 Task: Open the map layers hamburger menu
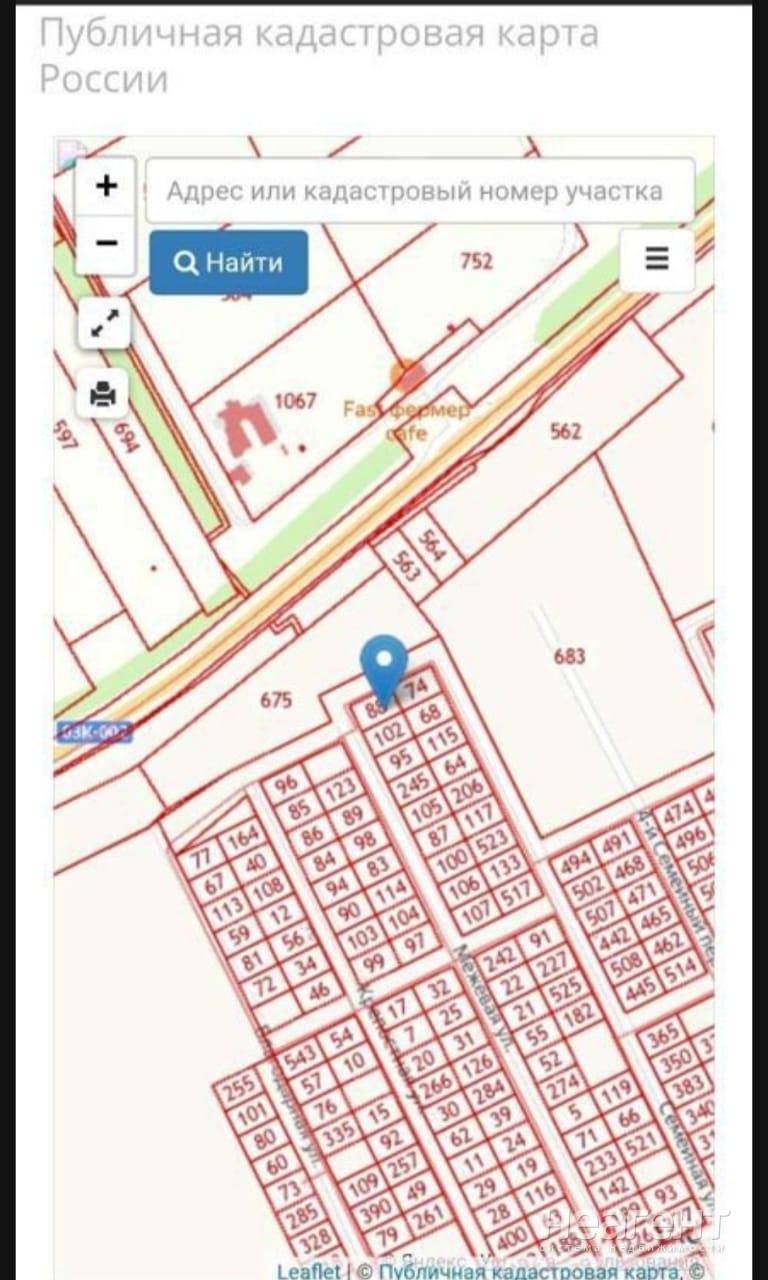pos(657,260)
